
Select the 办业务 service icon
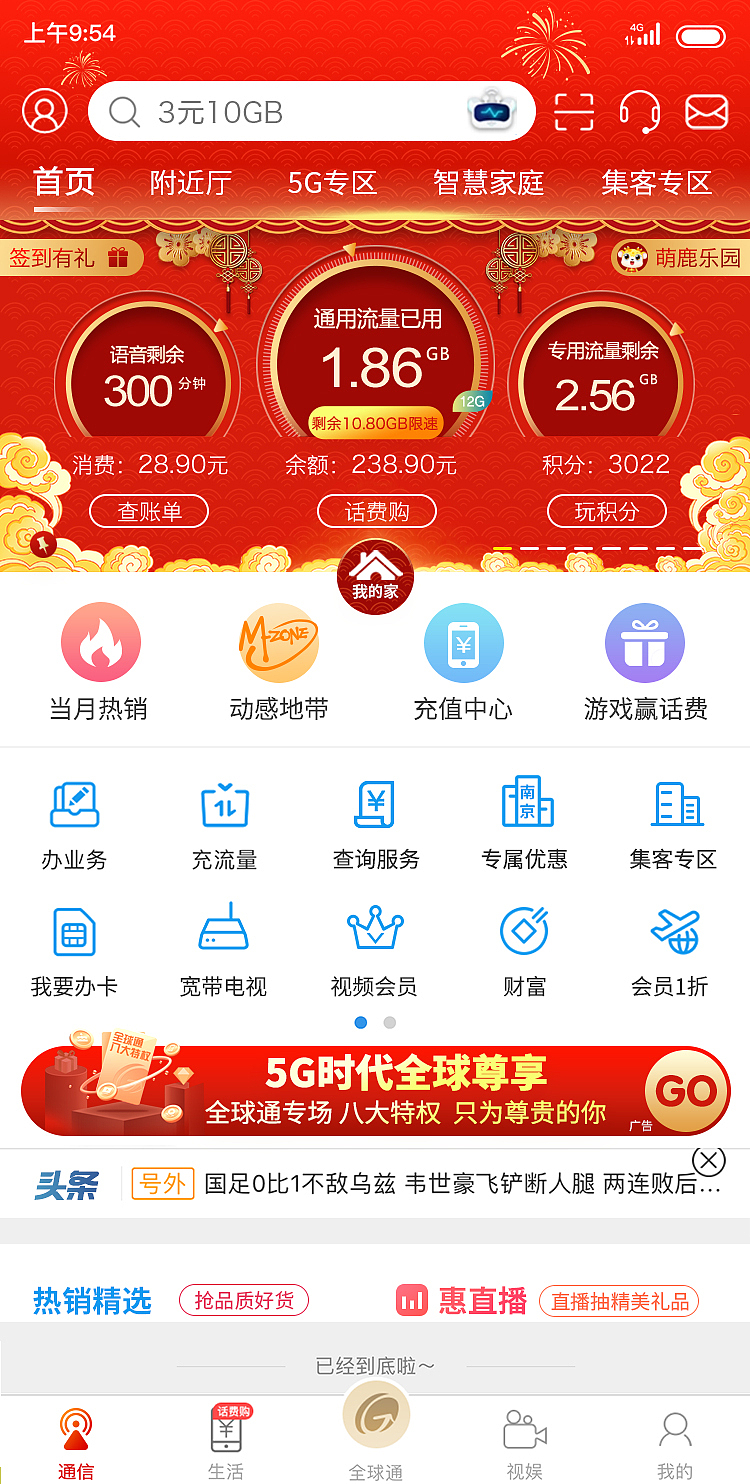coord(74,803)
